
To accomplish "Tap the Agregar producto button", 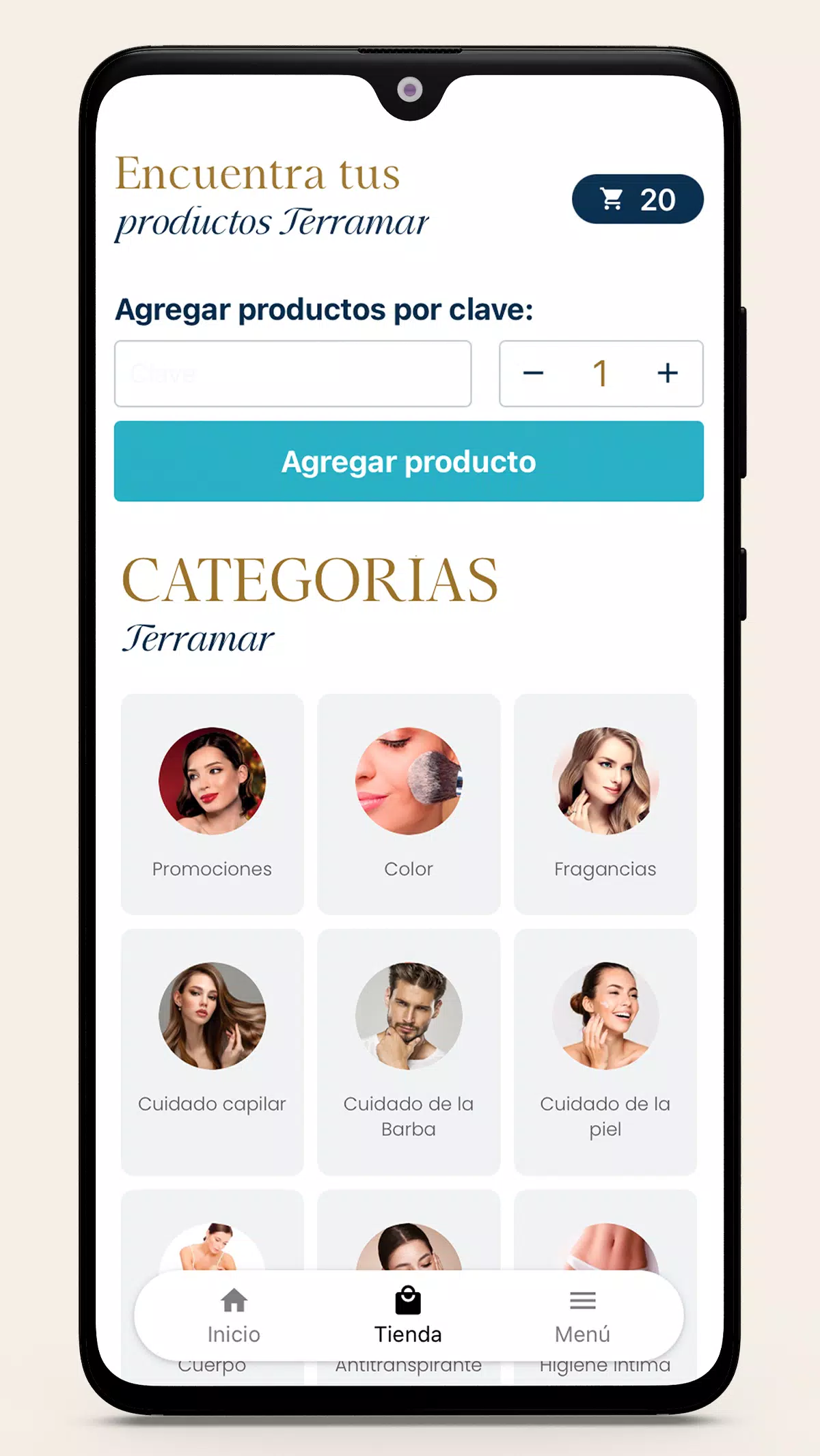I will (409, 461).
